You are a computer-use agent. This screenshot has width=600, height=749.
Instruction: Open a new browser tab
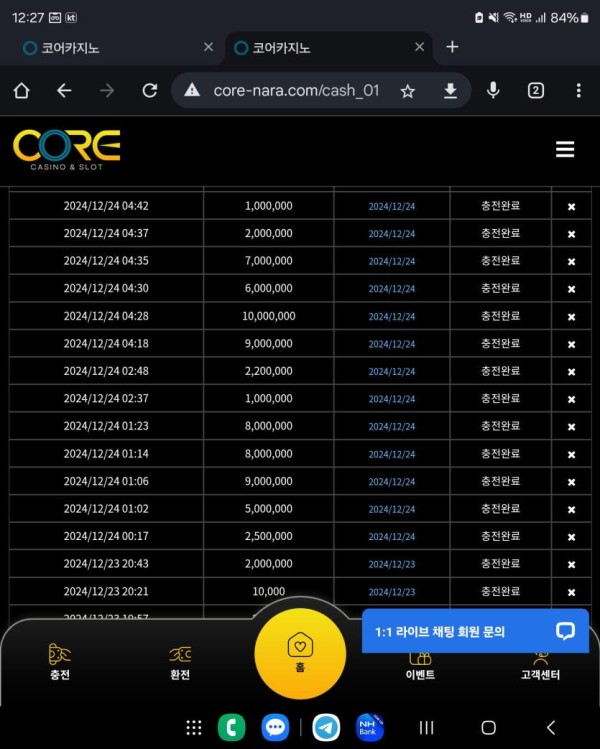click(x=452, y=47)
